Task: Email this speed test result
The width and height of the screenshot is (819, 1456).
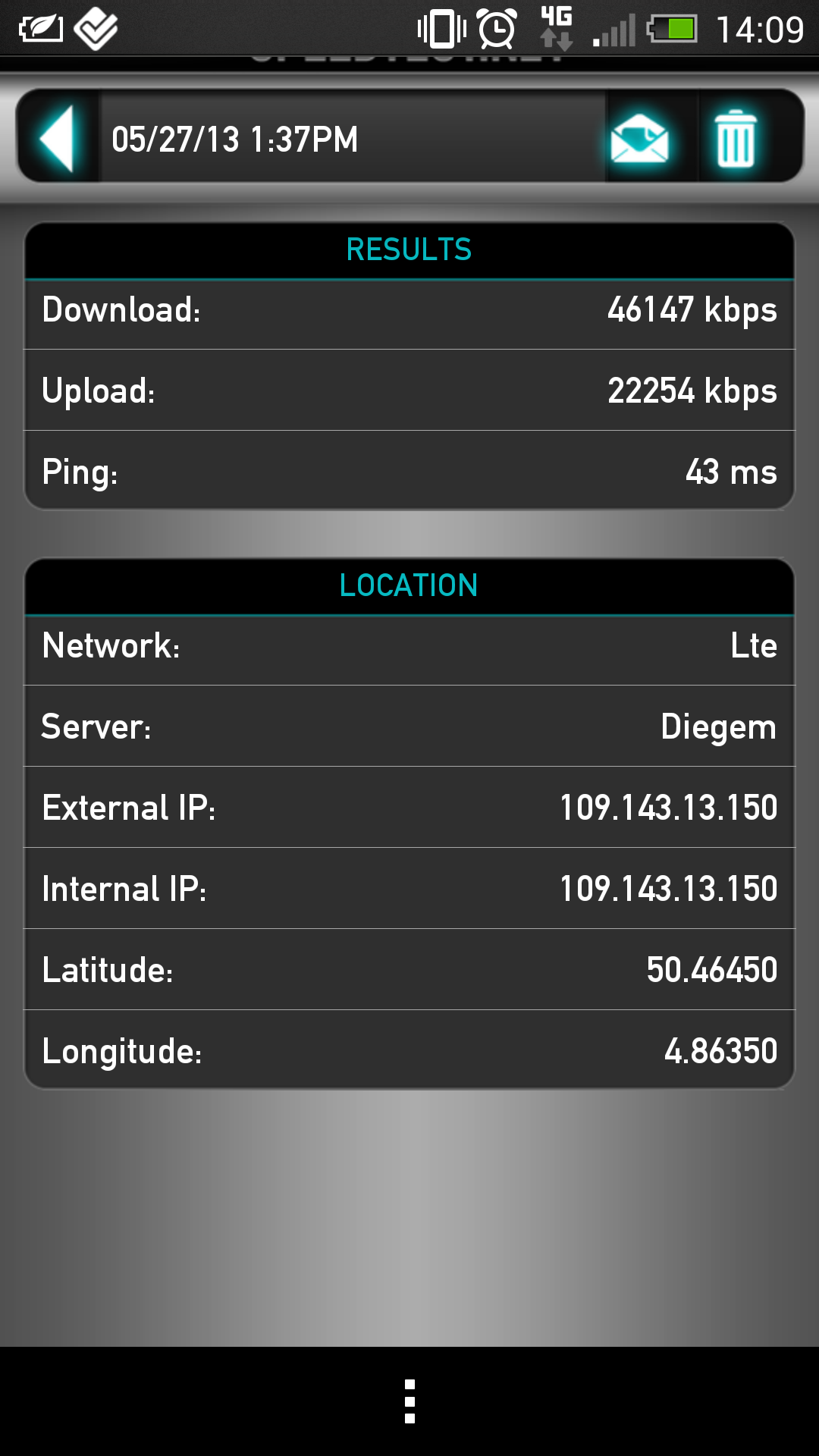Action: (x=640, y=138)
